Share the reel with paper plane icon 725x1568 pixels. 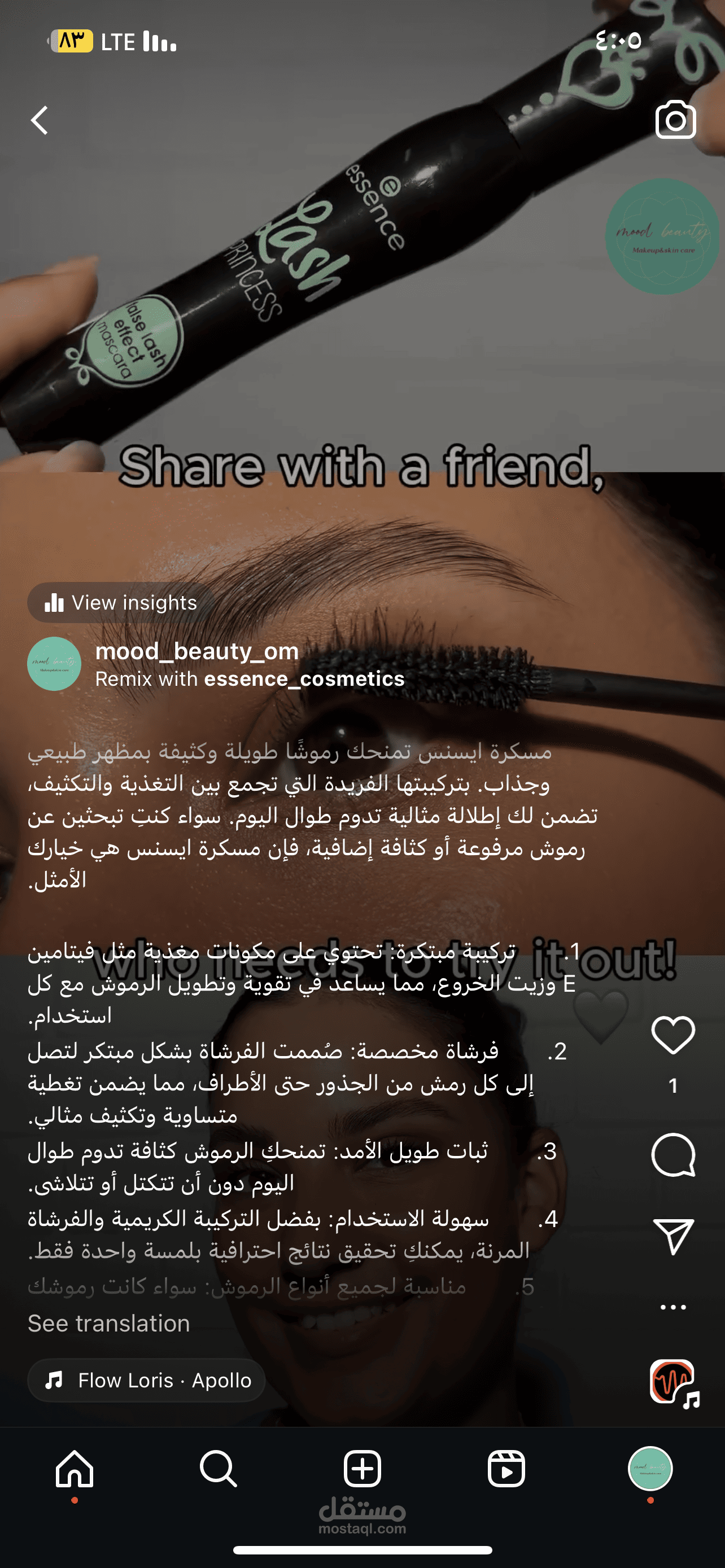coord(673,1237)
